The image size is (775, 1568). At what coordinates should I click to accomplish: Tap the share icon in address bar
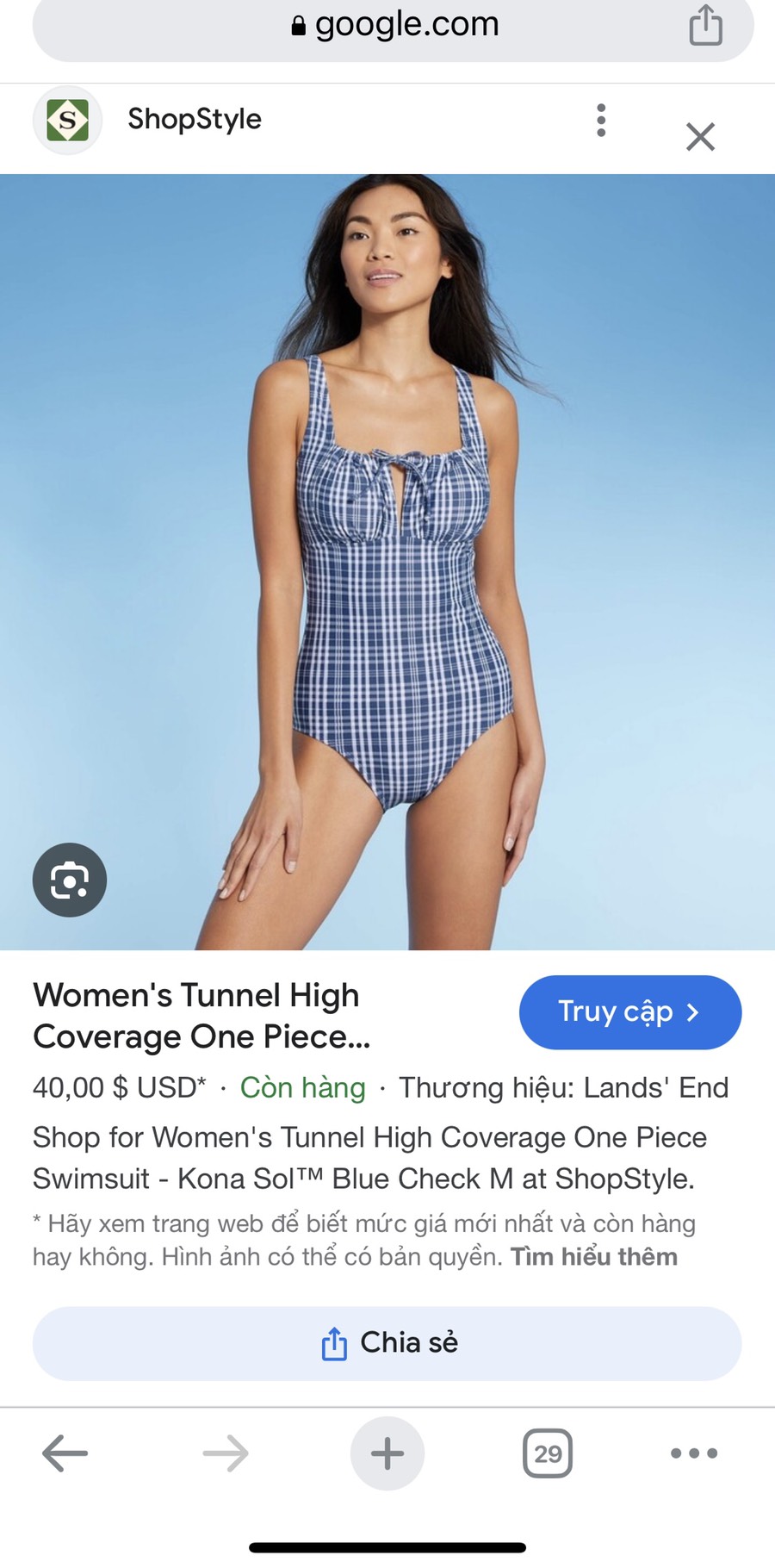click(x=706, y=25)
